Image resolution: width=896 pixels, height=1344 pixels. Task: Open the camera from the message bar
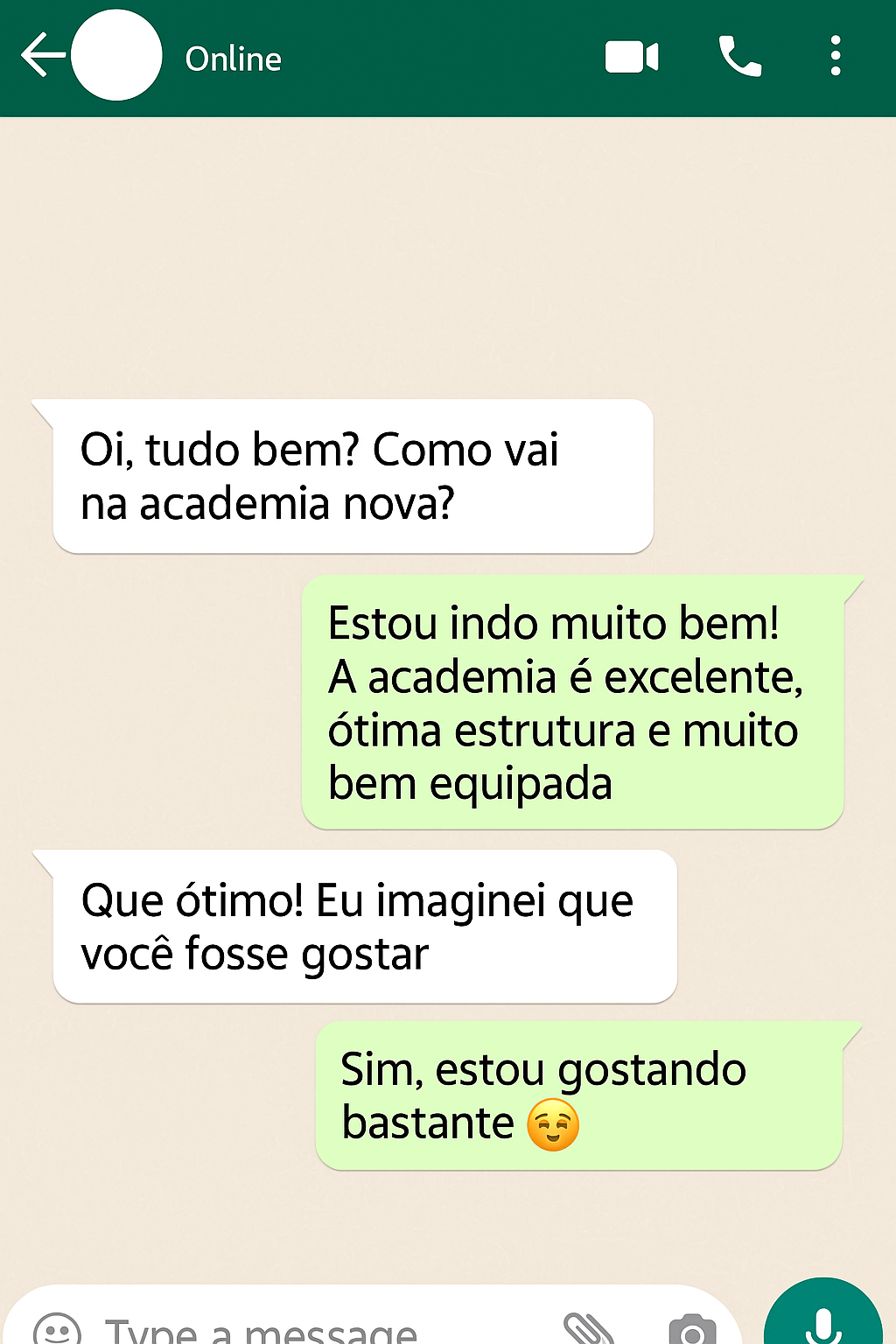(x=691, y=1330)
